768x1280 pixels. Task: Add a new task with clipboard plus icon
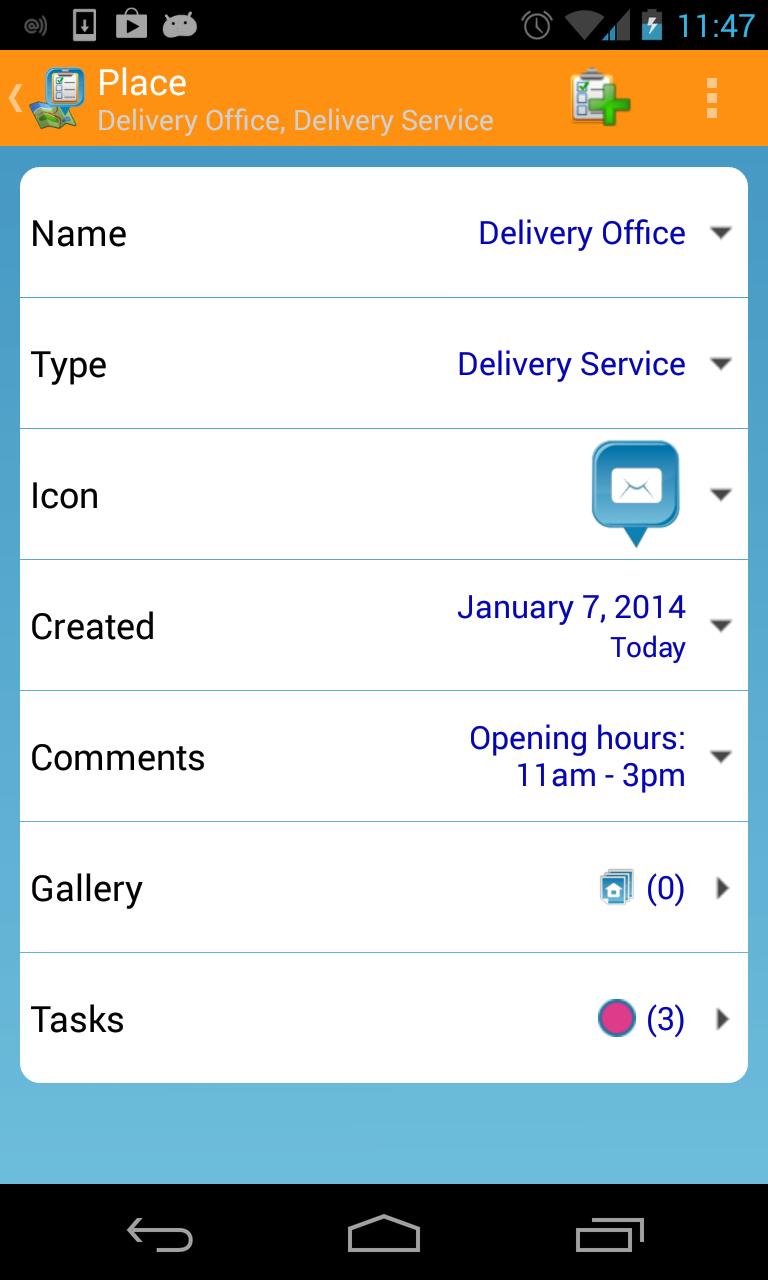(x=600, y=98)
